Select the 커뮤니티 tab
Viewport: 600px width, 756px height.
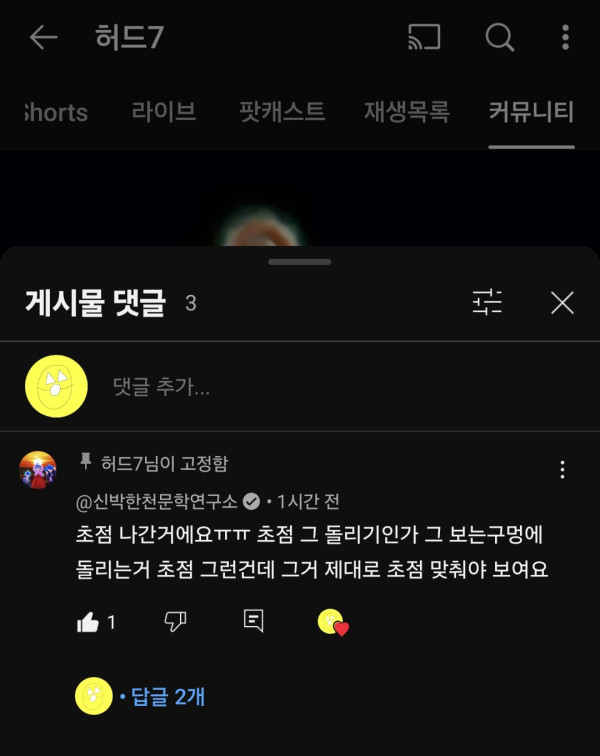point(531,112)
